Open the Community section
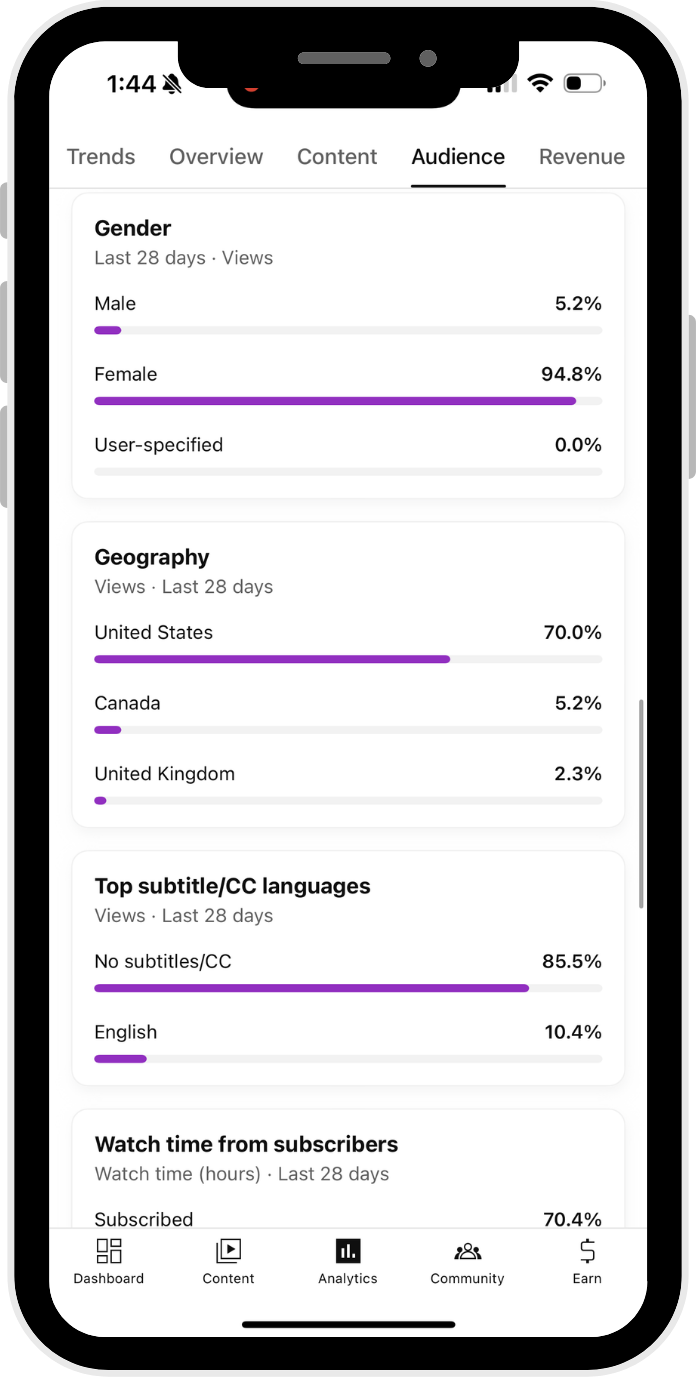Image resolution: width=696 pixels, height=1377 pixels. (467, 1261)
